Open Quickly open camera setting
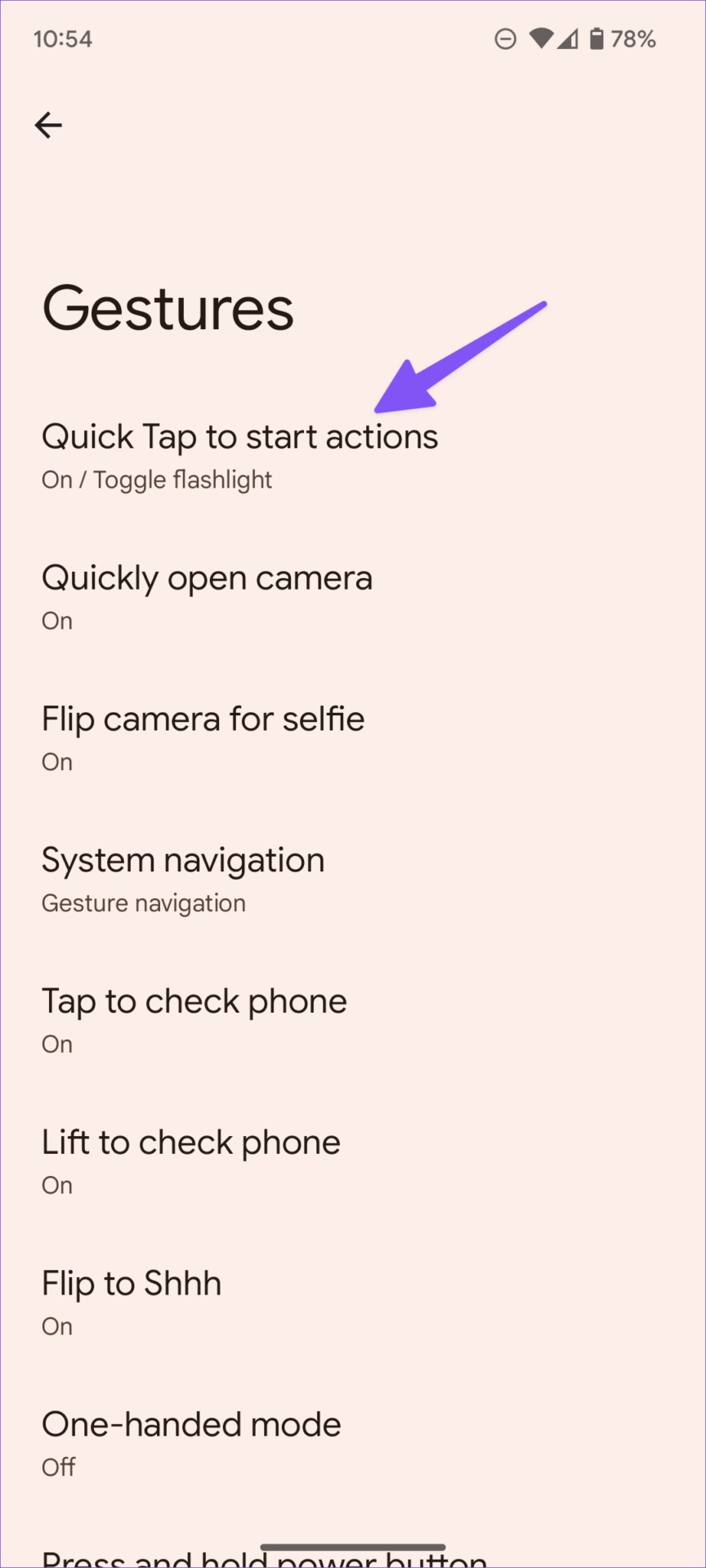The height and width of the screenshot is (1568, 706). pos(353,597)
